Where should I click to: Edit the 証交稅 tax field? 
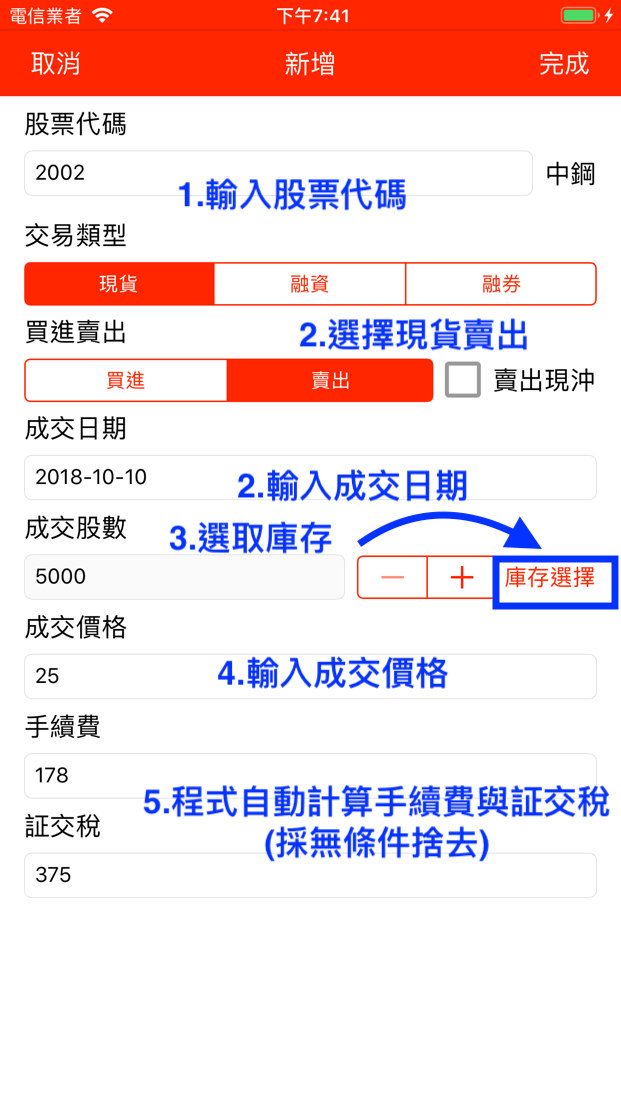pos(310,875)
